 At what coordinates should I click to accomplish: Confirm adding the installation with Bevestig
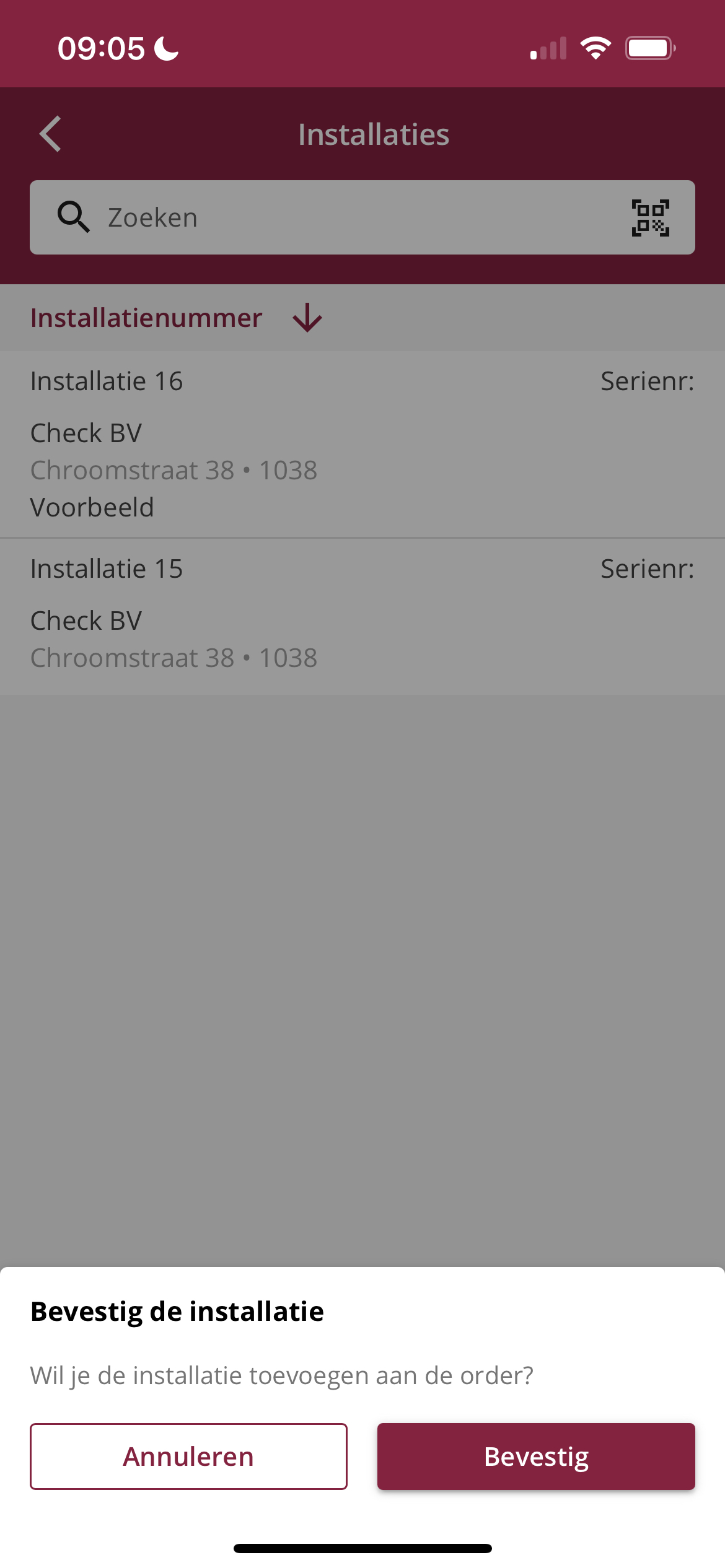tap(536, 1456)
